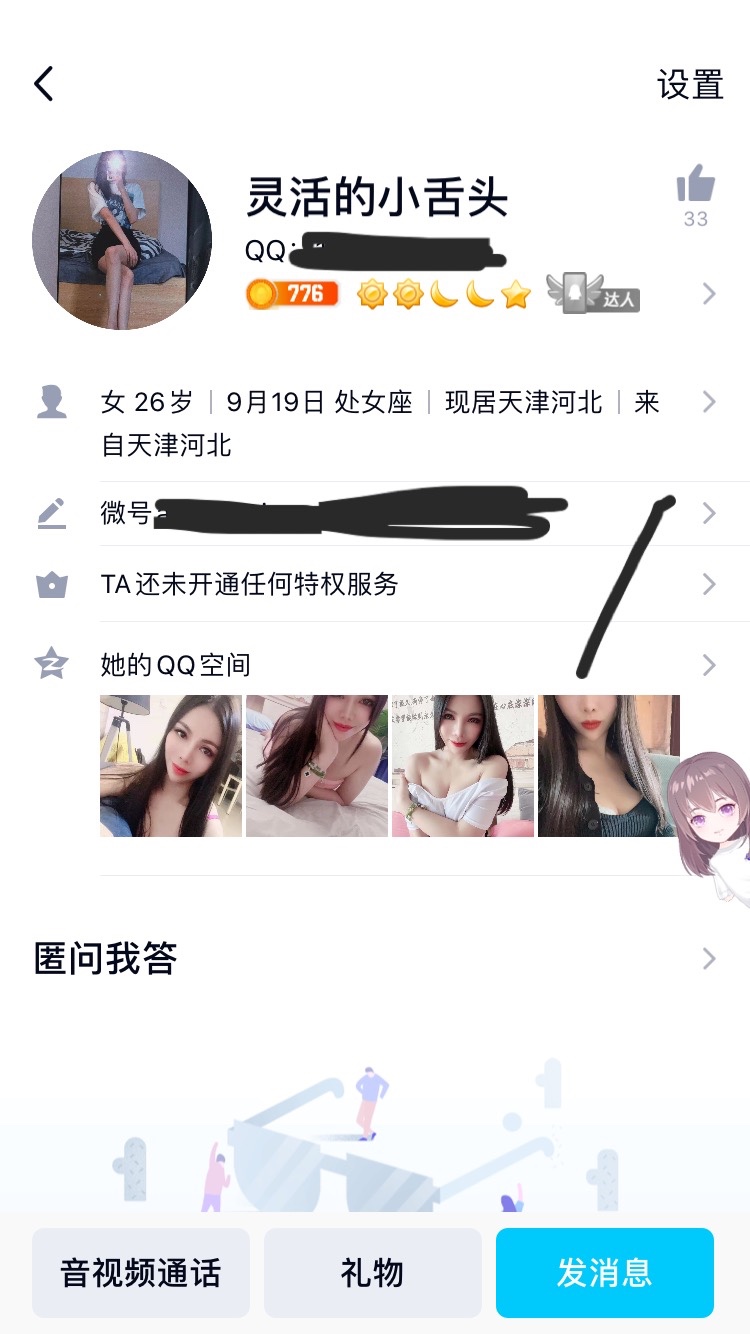Open the level and 达人 badges row
The width and height of the screenshot is (750, 1334).
(480, 294)
